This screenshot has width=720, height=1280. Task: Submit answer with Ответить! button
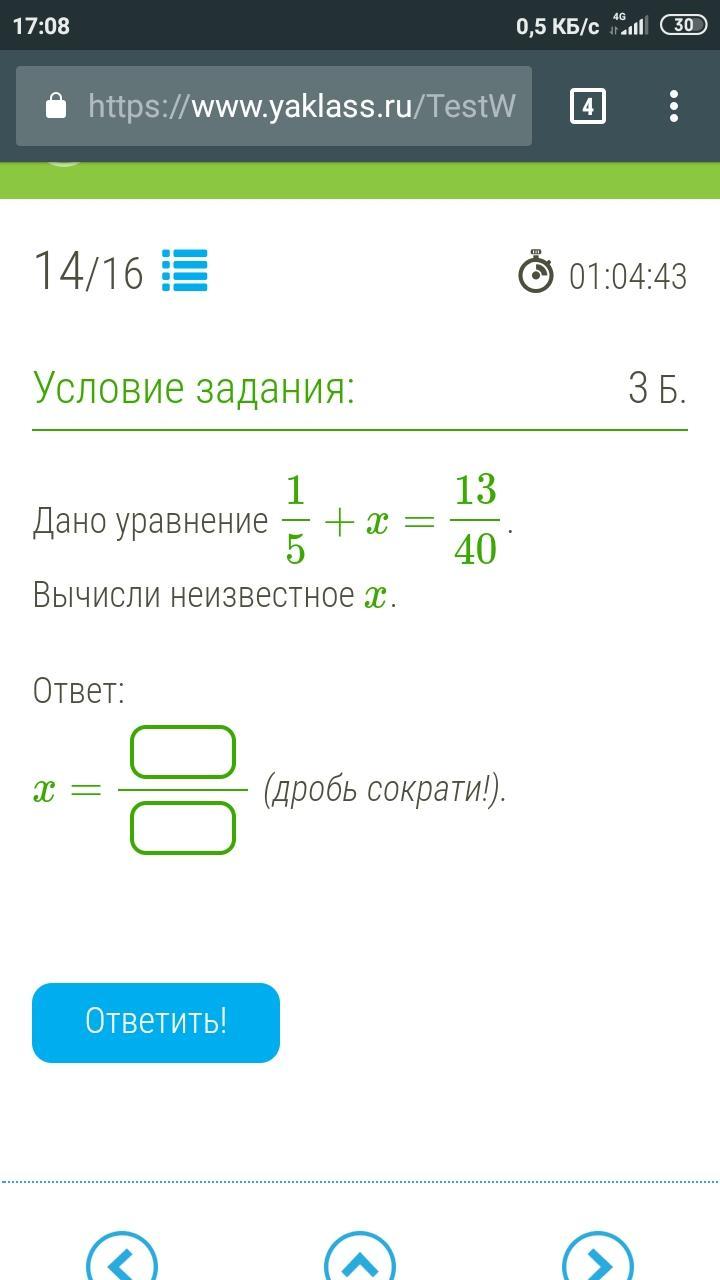(156, 1022)
